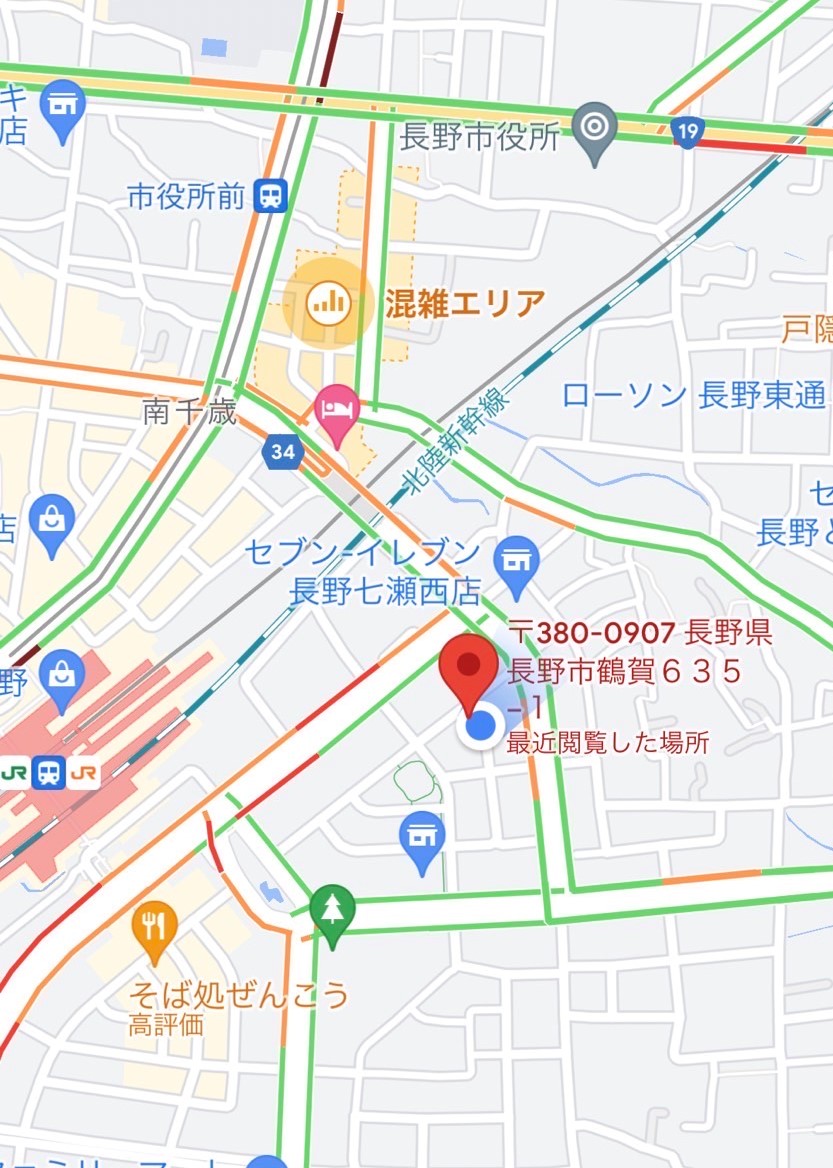Screen dimensions: 833x1168
Task: Select the 長野市役所 map pin
Action: click(x=595, y=127)
